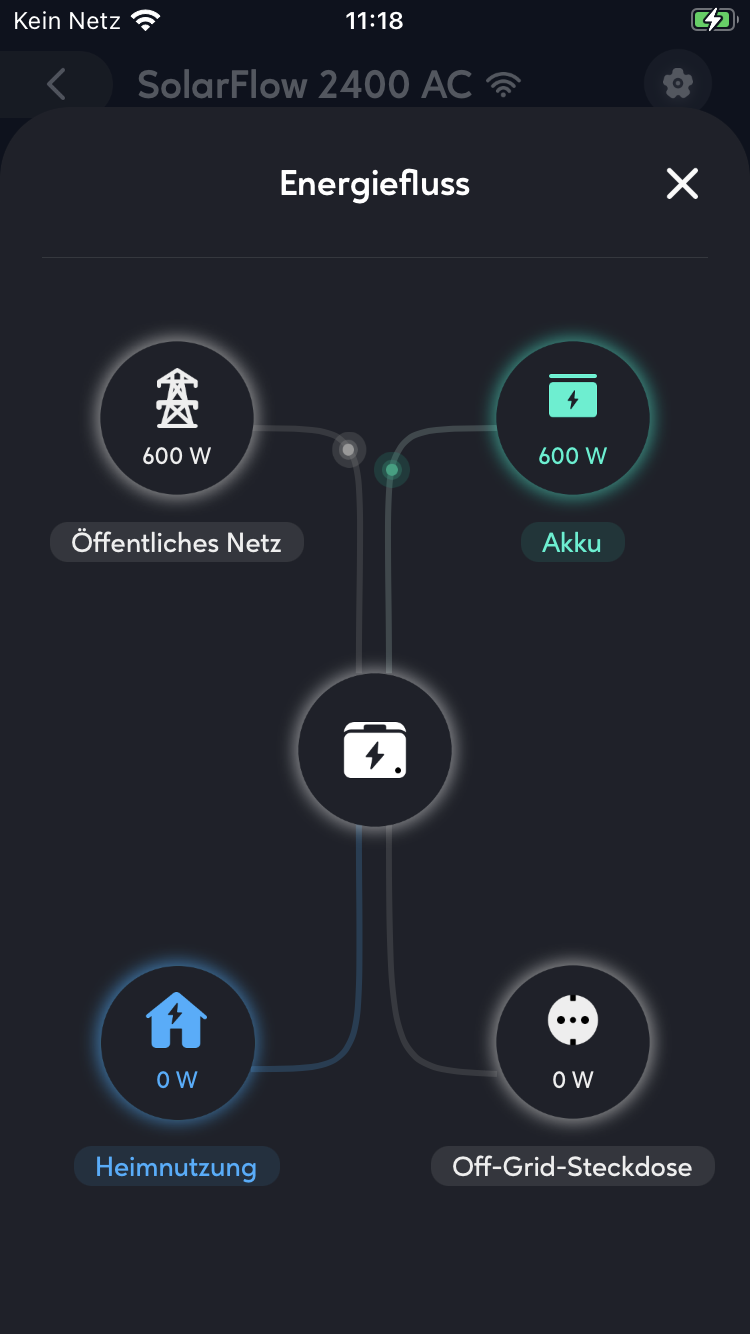Select the Akku battery node
The image size is (750, 1334).
[573, 418]
